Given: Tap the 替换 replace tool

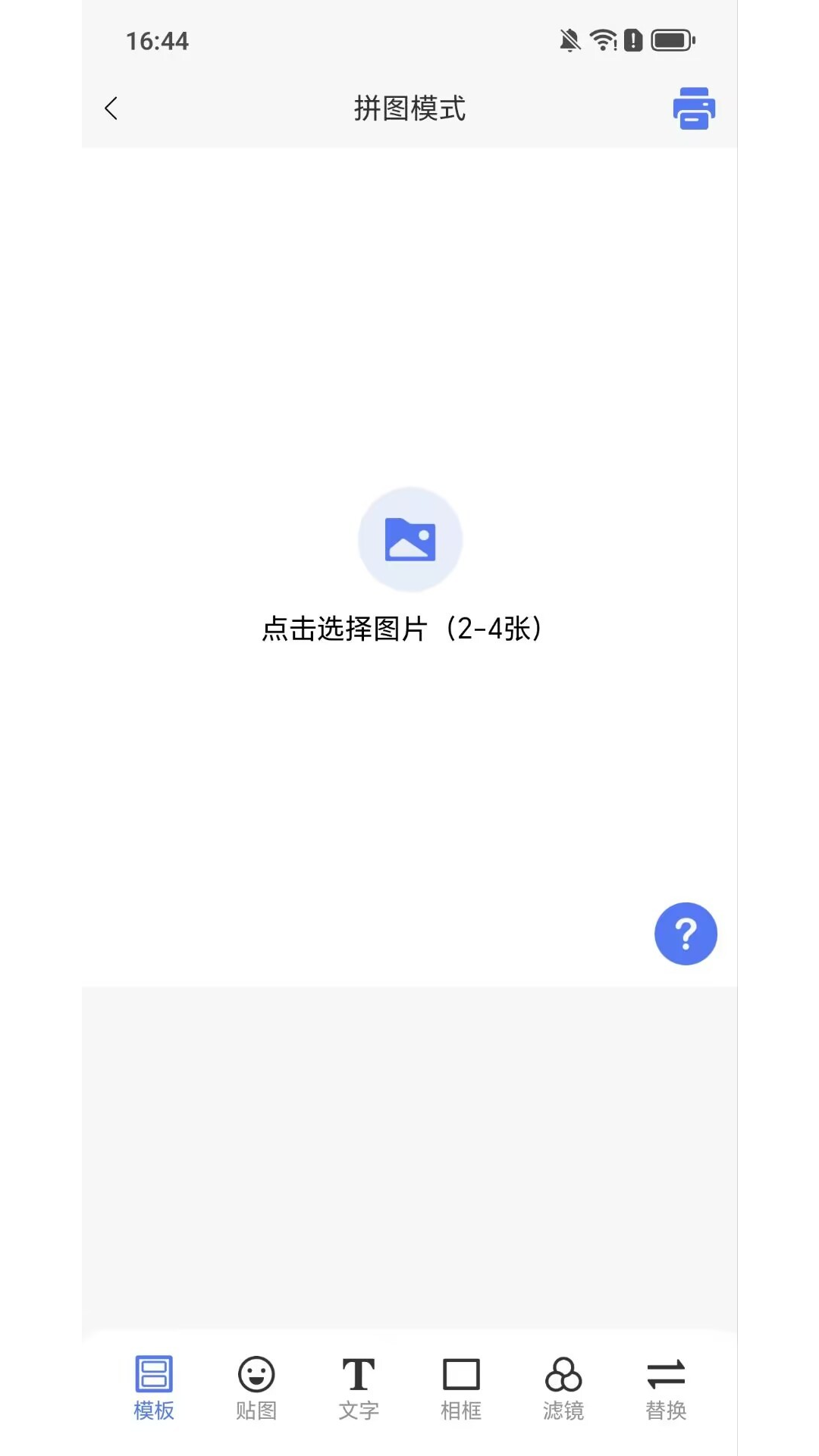Looking at the screenshot, I should pos(666,1388).
